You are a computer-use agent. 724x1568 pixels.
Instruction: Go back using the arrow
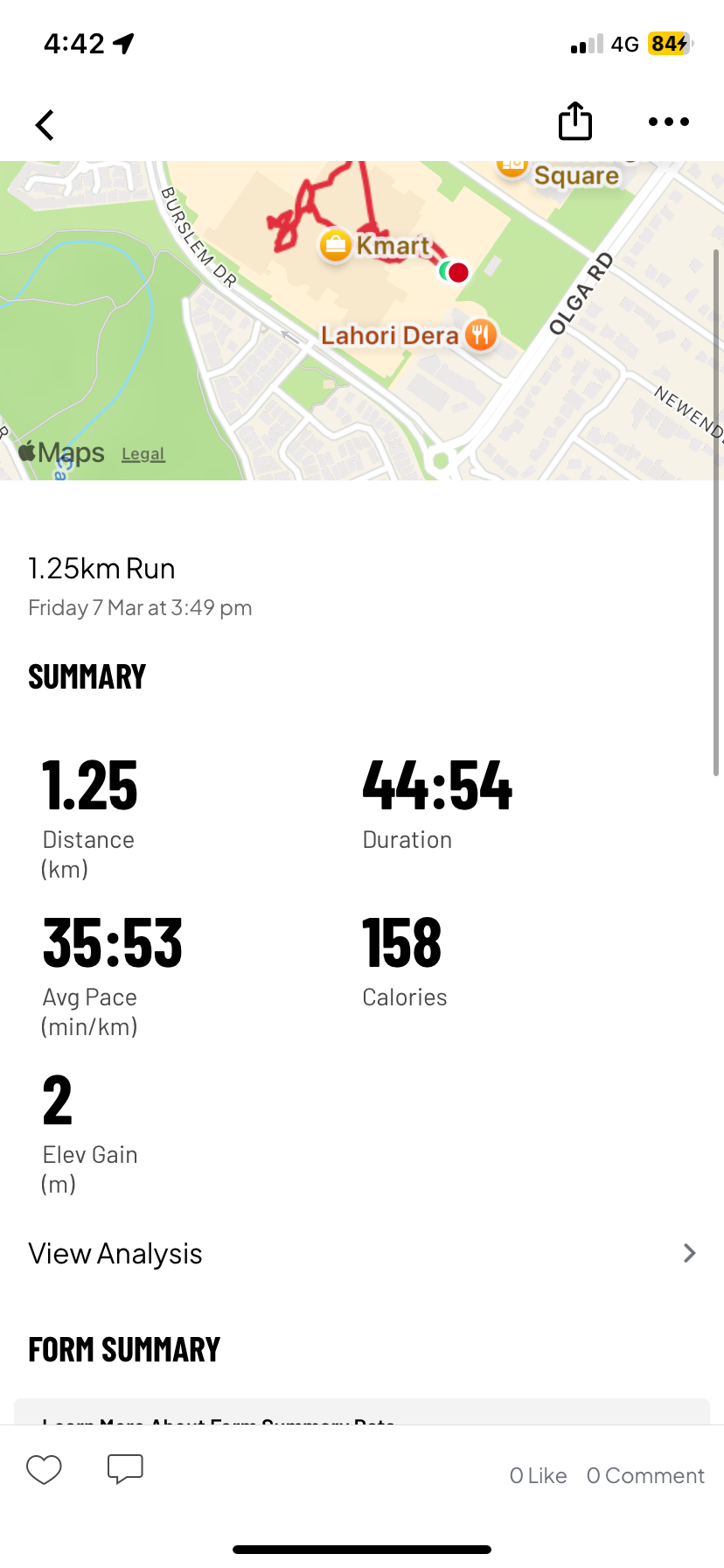pyautogui.click(x=45, y=124)
